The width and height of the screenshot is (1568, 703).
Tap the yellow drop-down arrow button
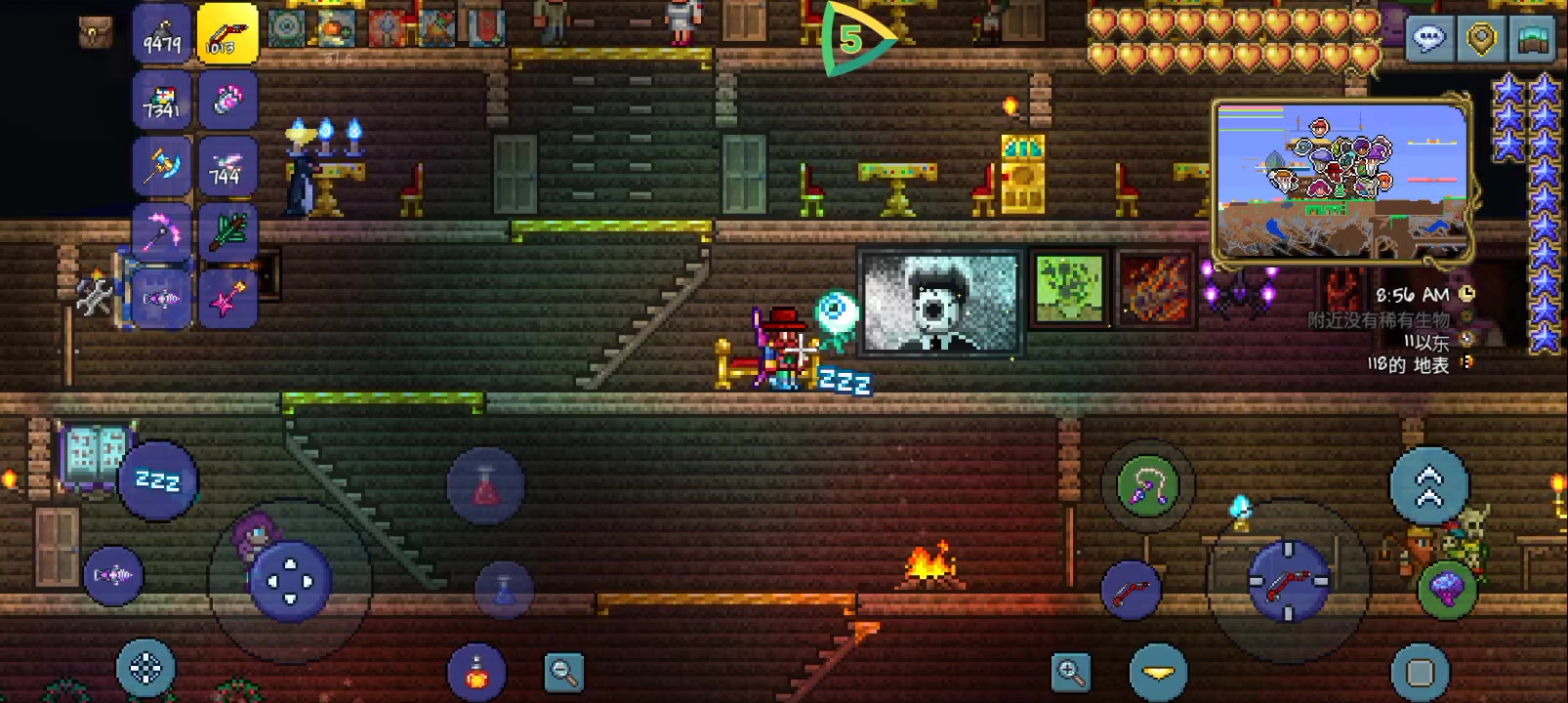tap(1158, 673)
